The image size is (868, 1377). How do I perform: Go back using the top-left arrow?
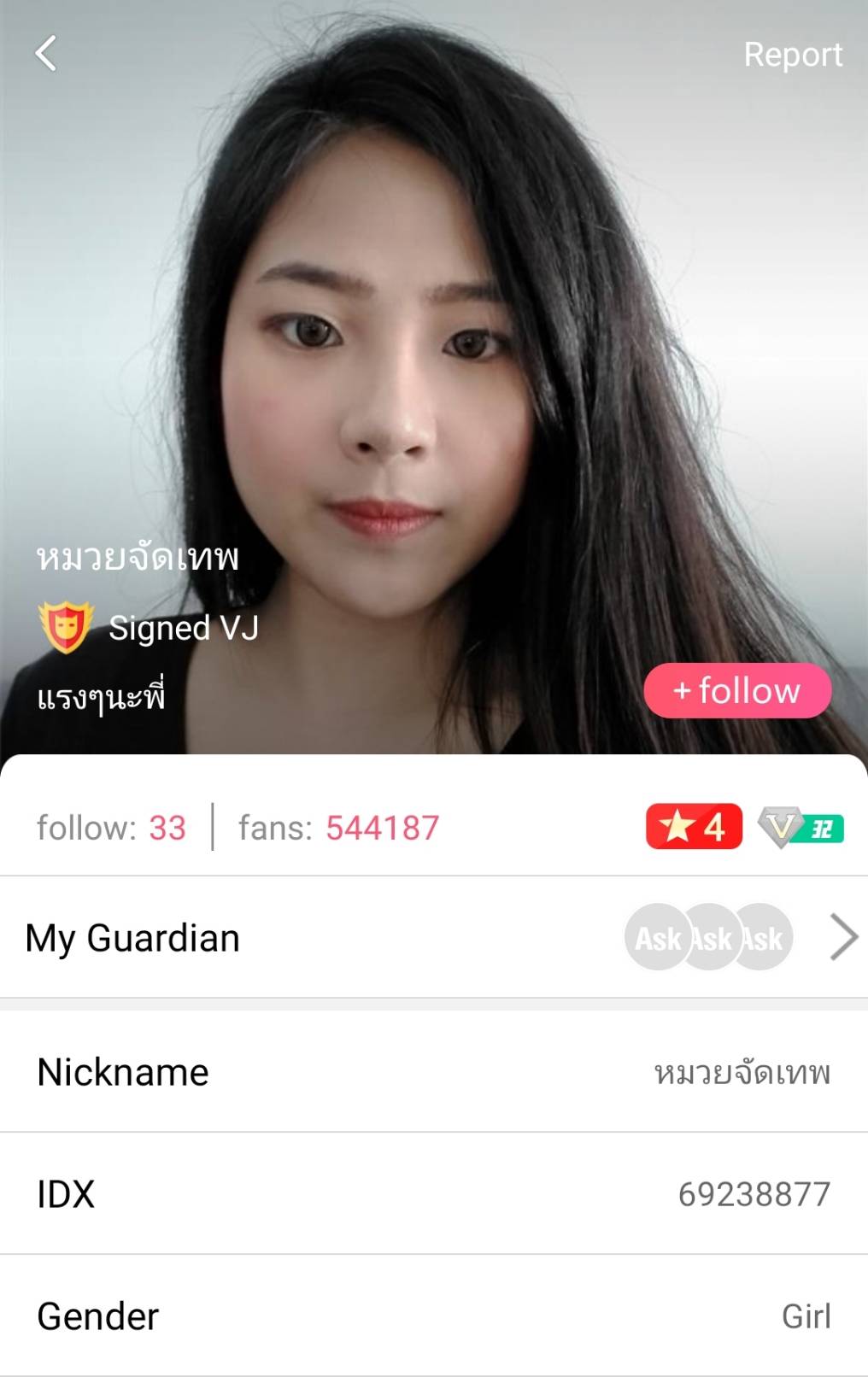tap(46, 53)
